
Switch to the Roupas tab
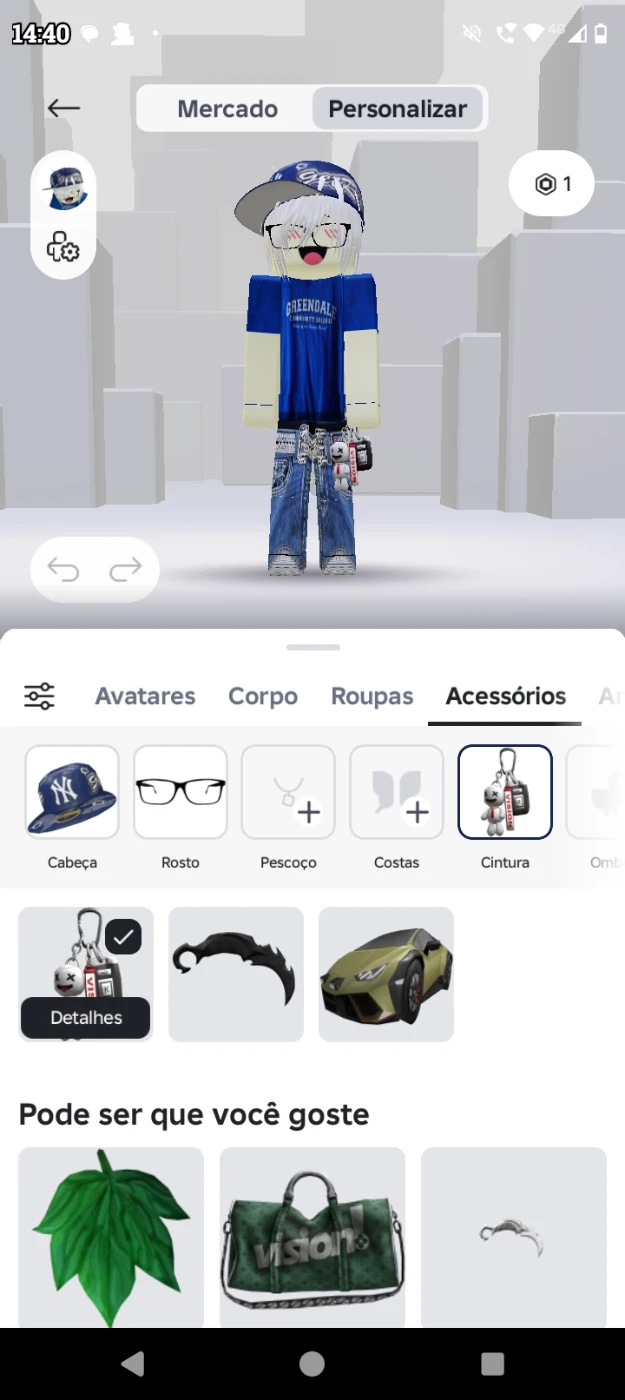point(372,696)
